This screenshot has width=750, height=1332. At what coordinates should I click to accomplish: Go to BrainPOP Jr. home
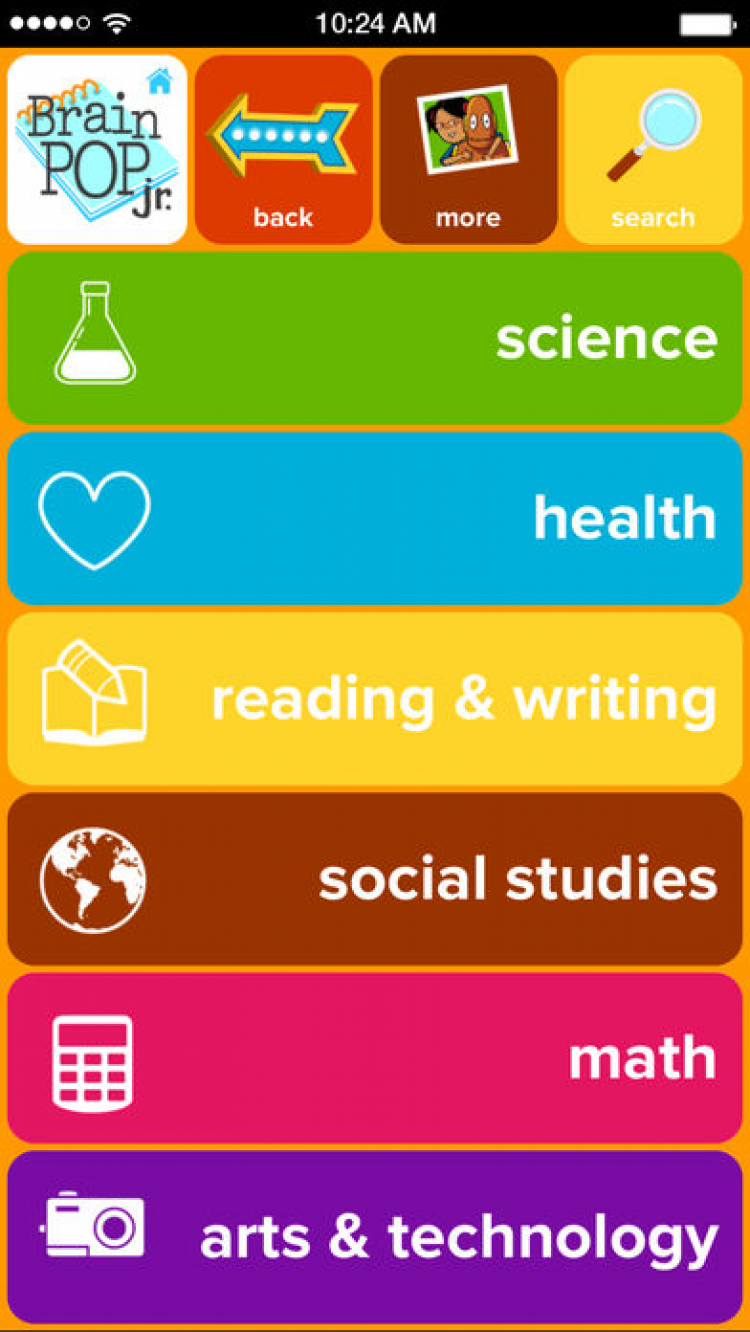[97, 149]
